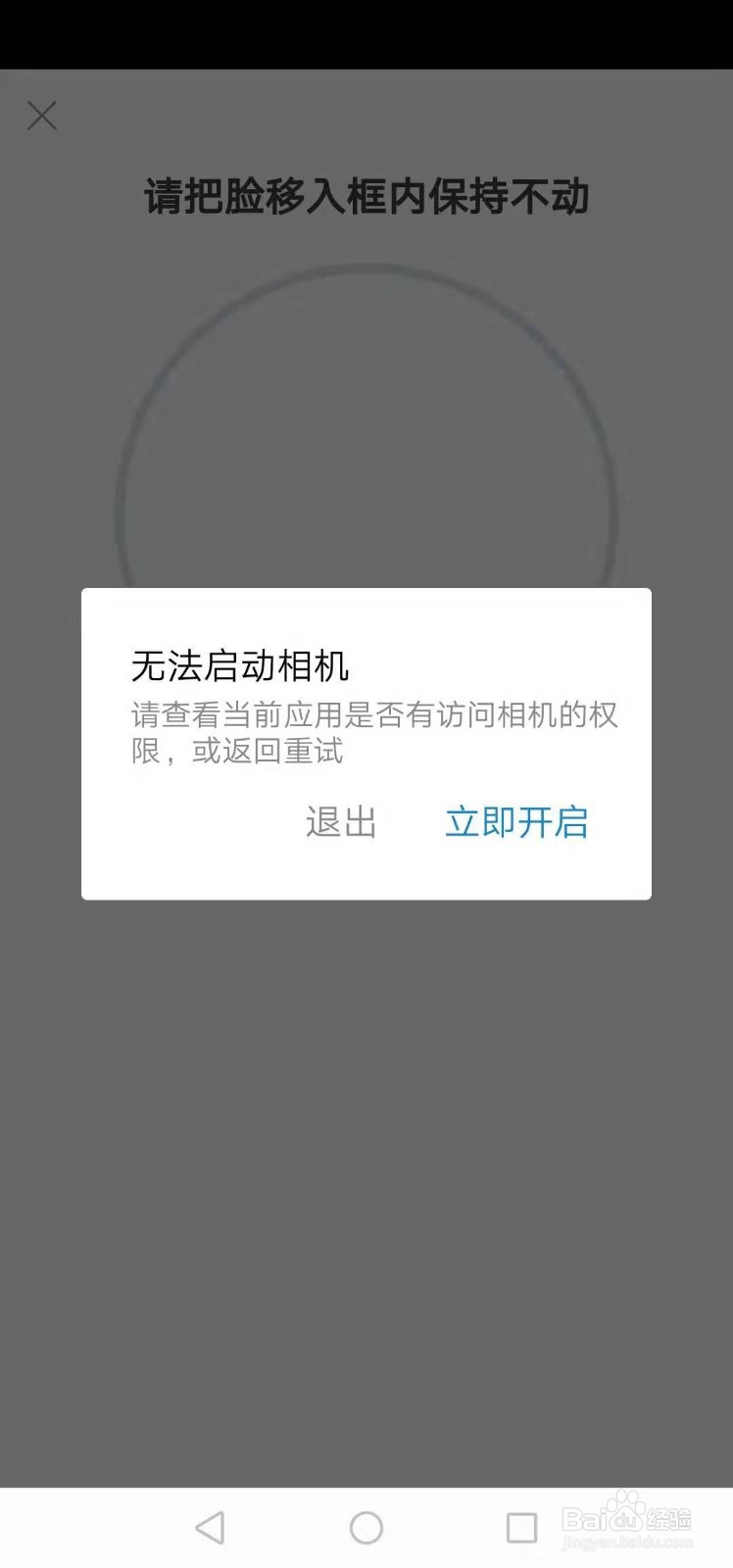Tap 立即开启 to enable camera permission
The height and width of the screenshot is (1568, 733).
(517, 823)
